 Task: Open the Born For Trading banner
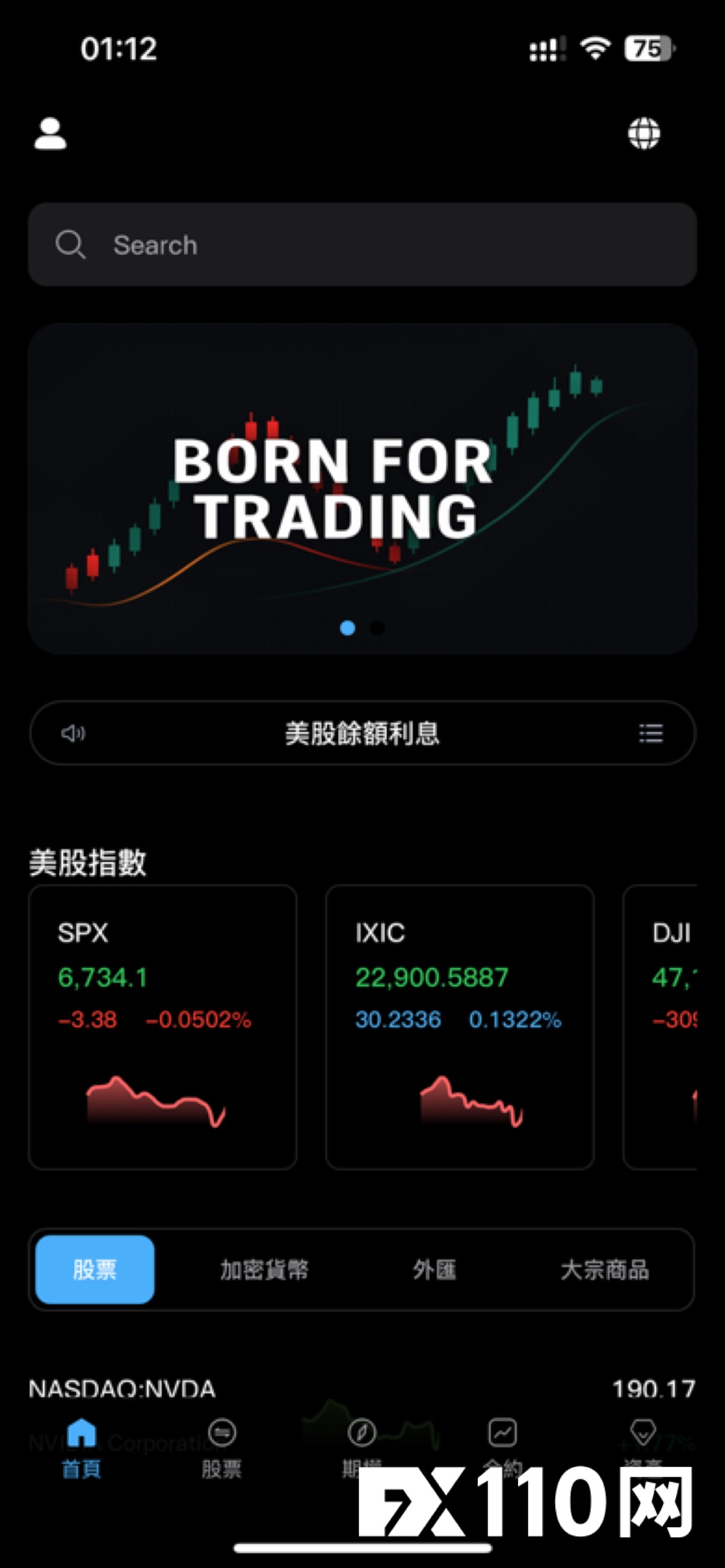pyautogui.click(x=362, y=488)
